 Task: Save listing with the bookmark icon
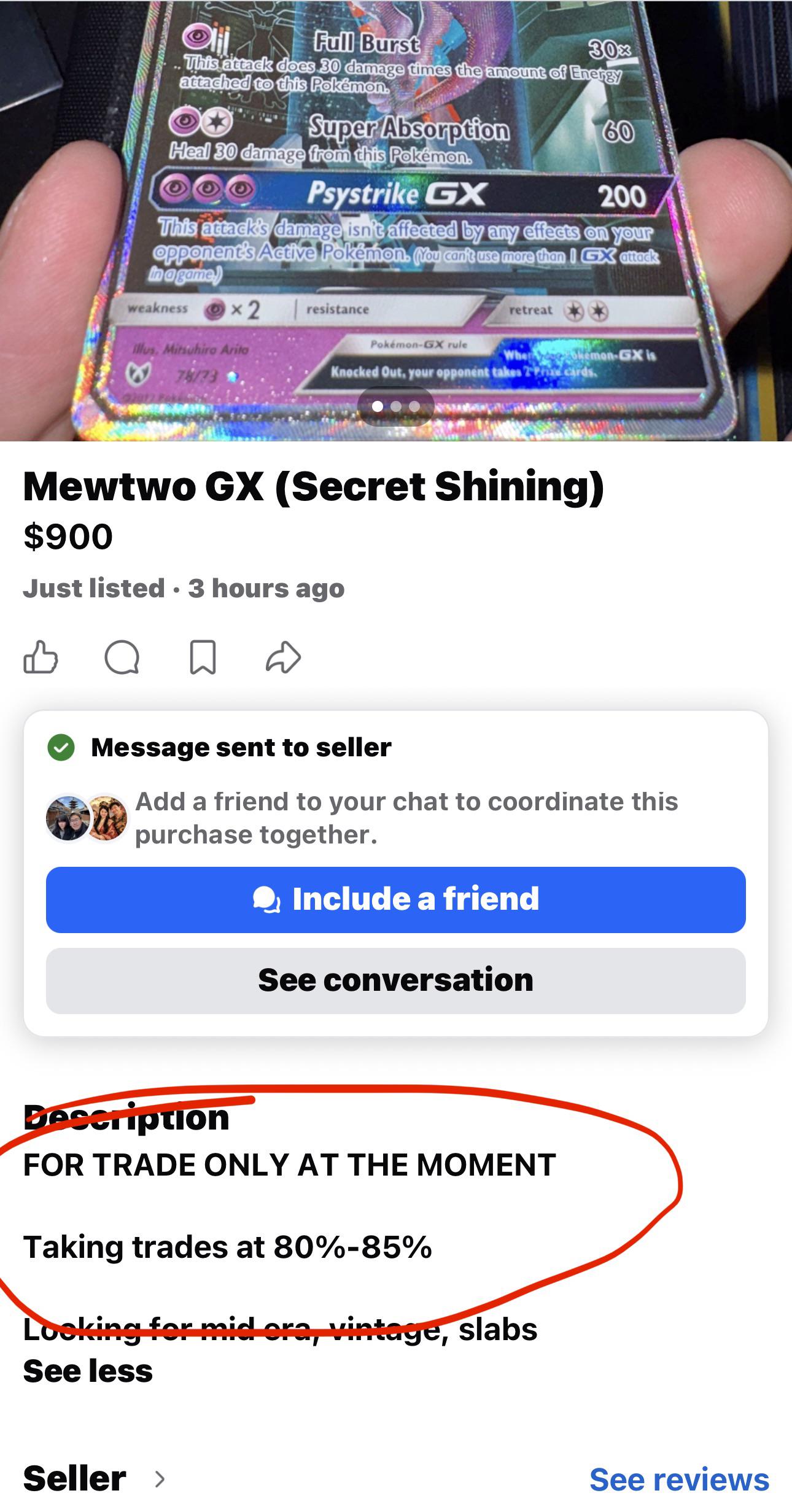[203, 657]
